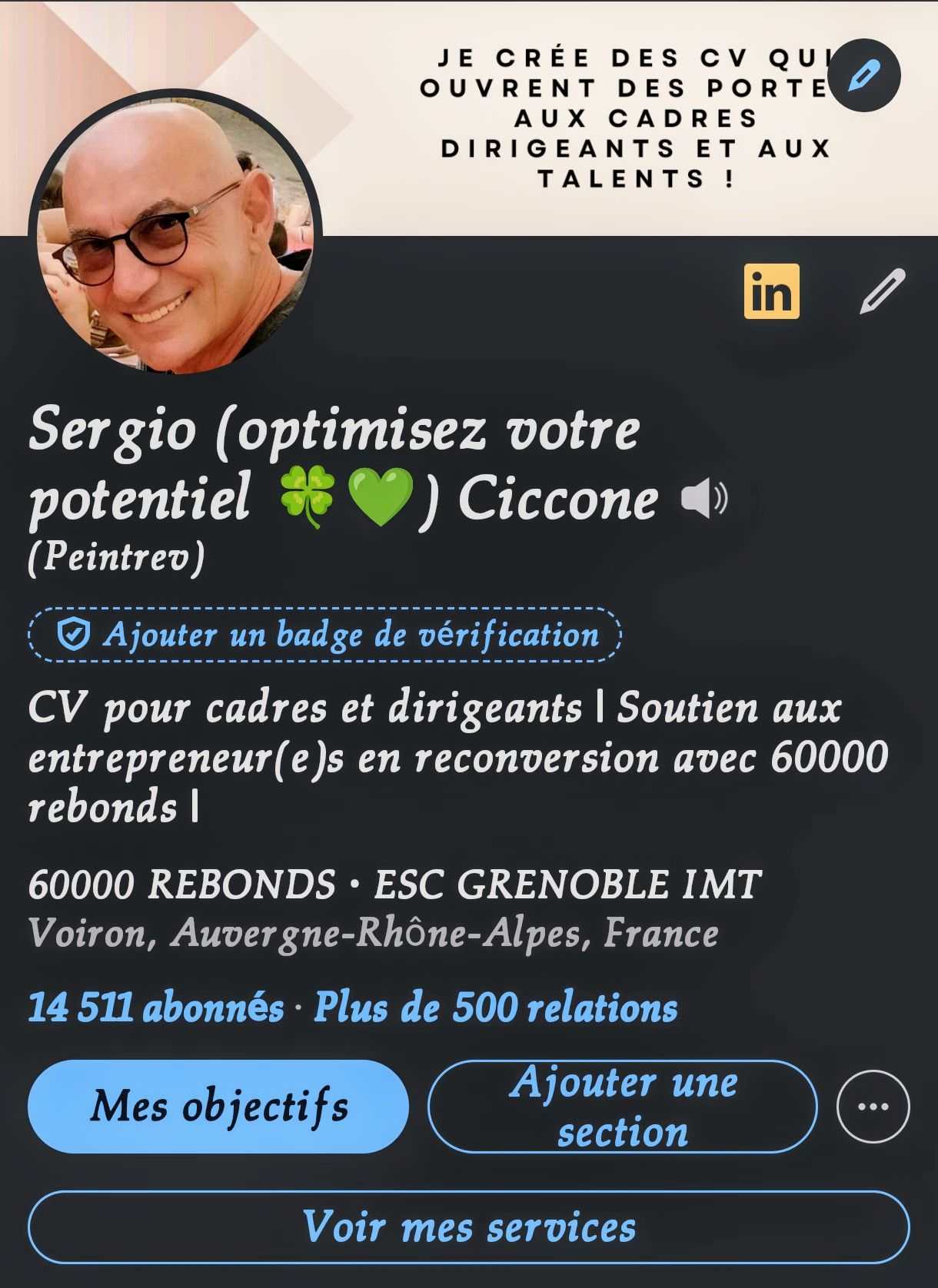
Task: Edit profile intro with the pencil icon
Action: pos(882,291)
